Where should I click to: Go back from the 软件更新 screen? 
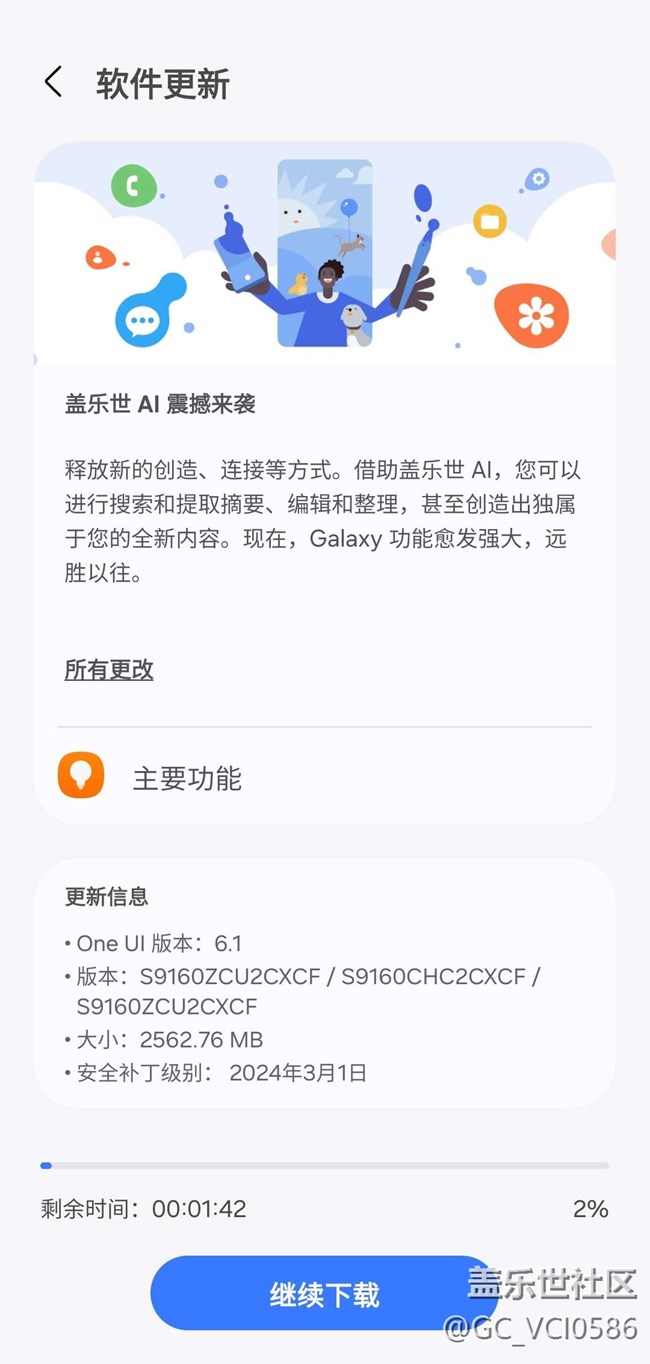pyautogui.click(x=54, y=83)
